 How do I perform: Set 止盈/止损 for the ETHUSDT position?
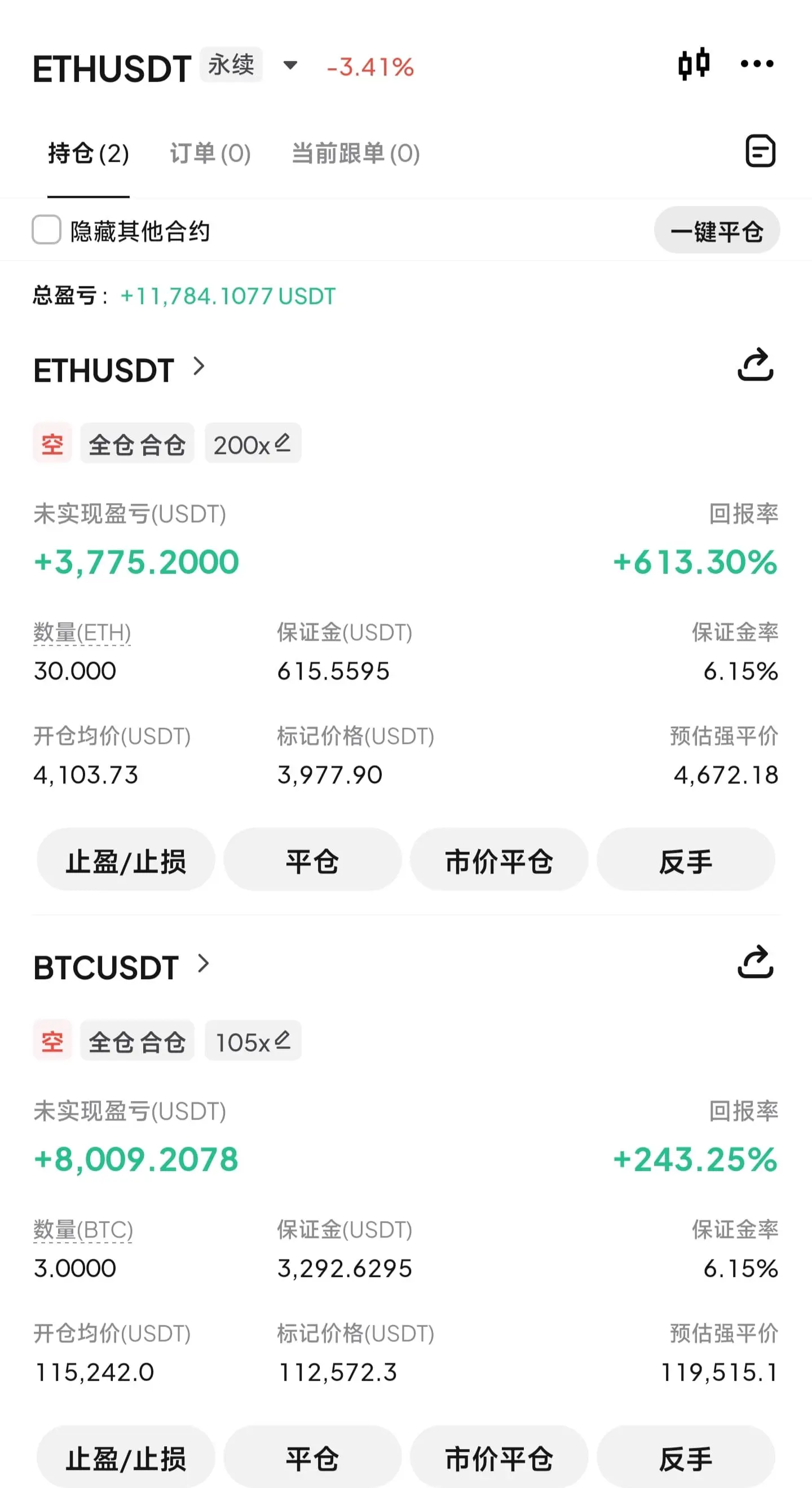[126, 860]
